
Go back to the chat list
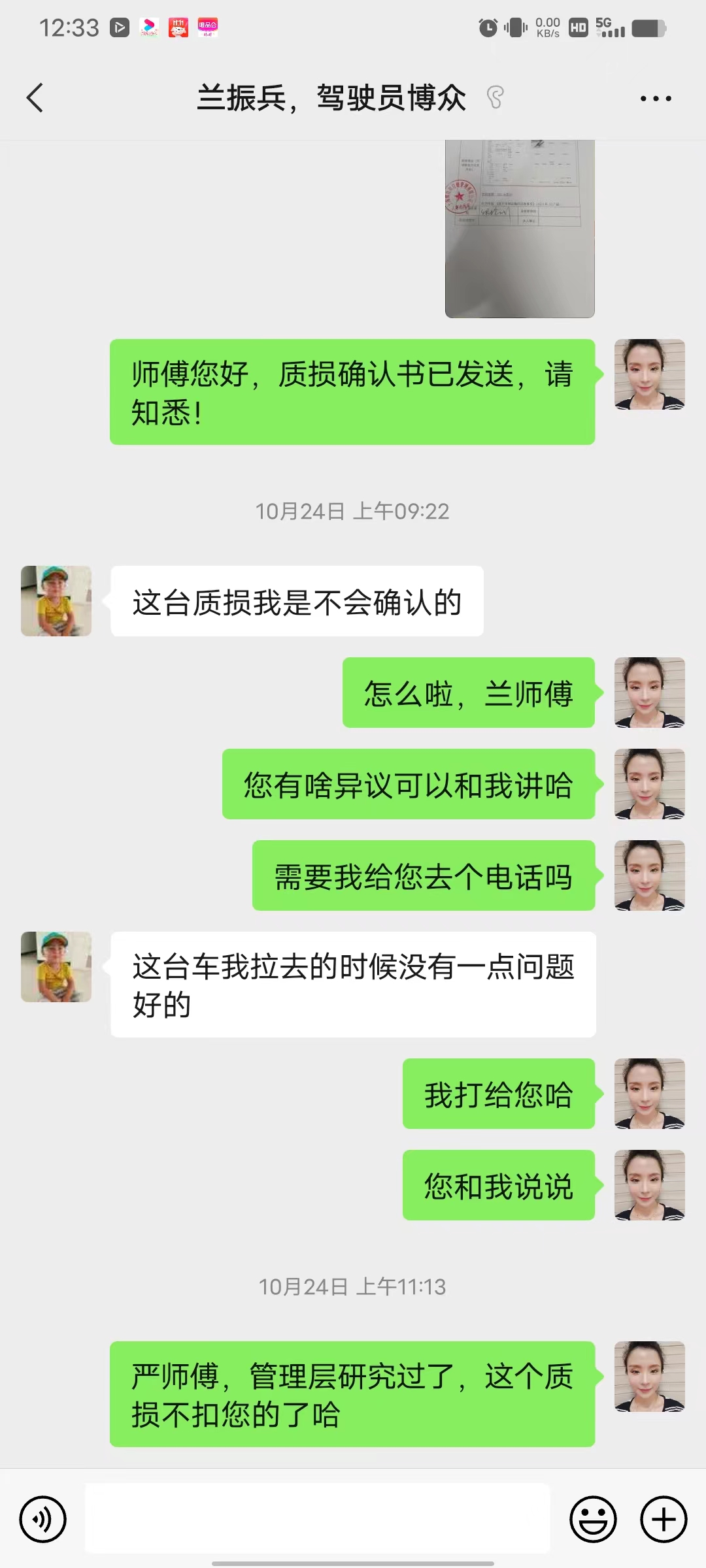(x=35, y=98)
